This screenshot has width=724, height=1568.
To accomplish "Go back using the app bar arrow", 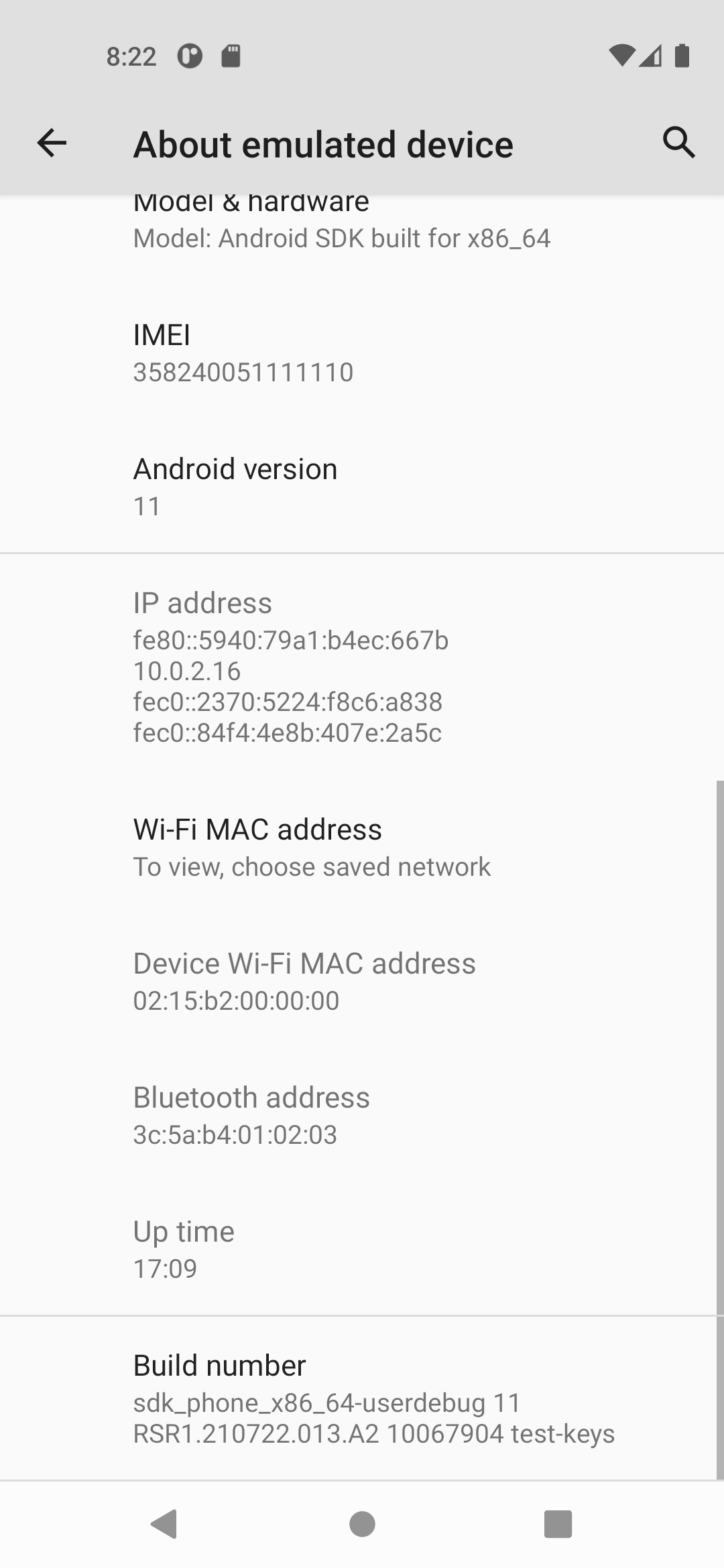I will click(52, 143).
